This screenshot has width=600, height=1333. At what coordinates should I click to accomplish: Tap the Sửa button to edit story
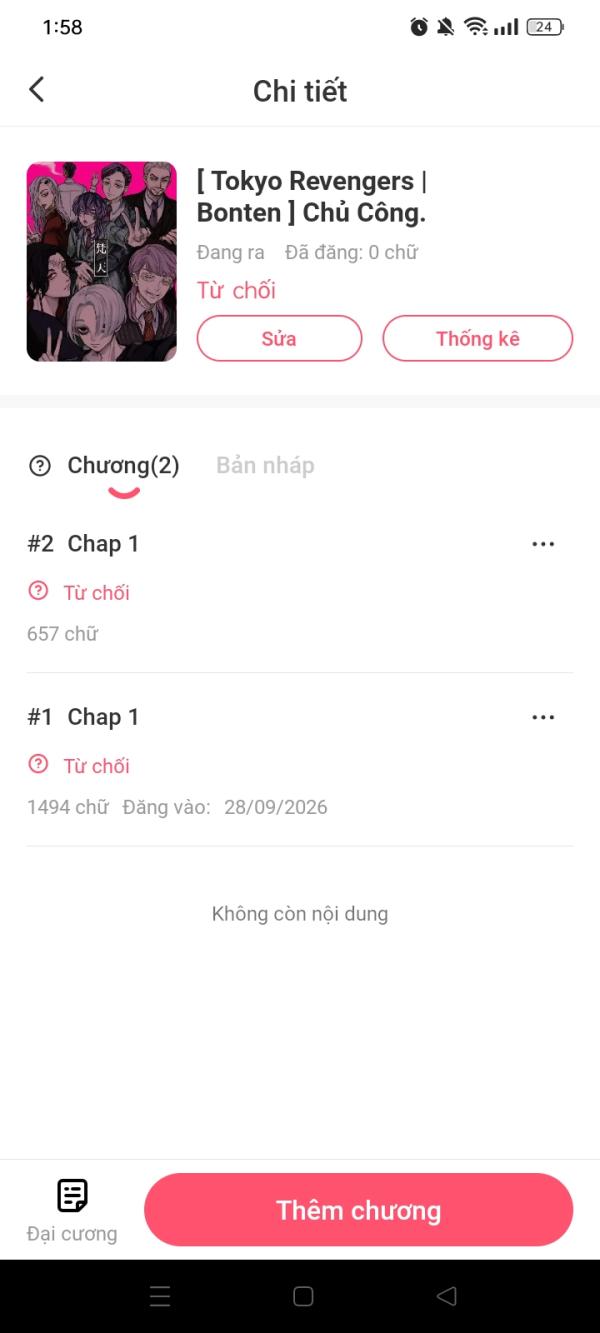click(x=279, y=338)
